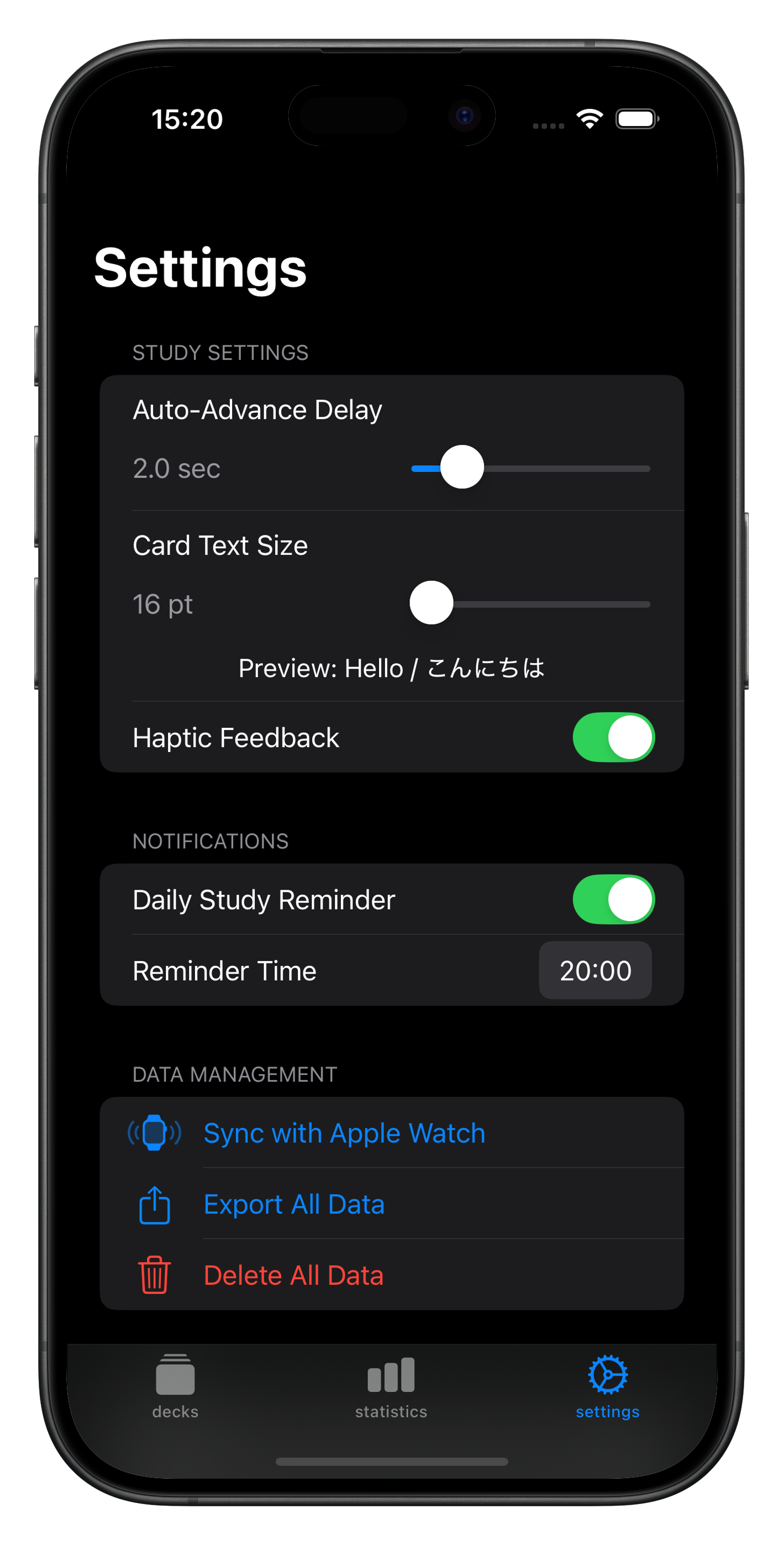Select Export All Data
This screenshot has height=1545, width=784.
point(294,1204)
